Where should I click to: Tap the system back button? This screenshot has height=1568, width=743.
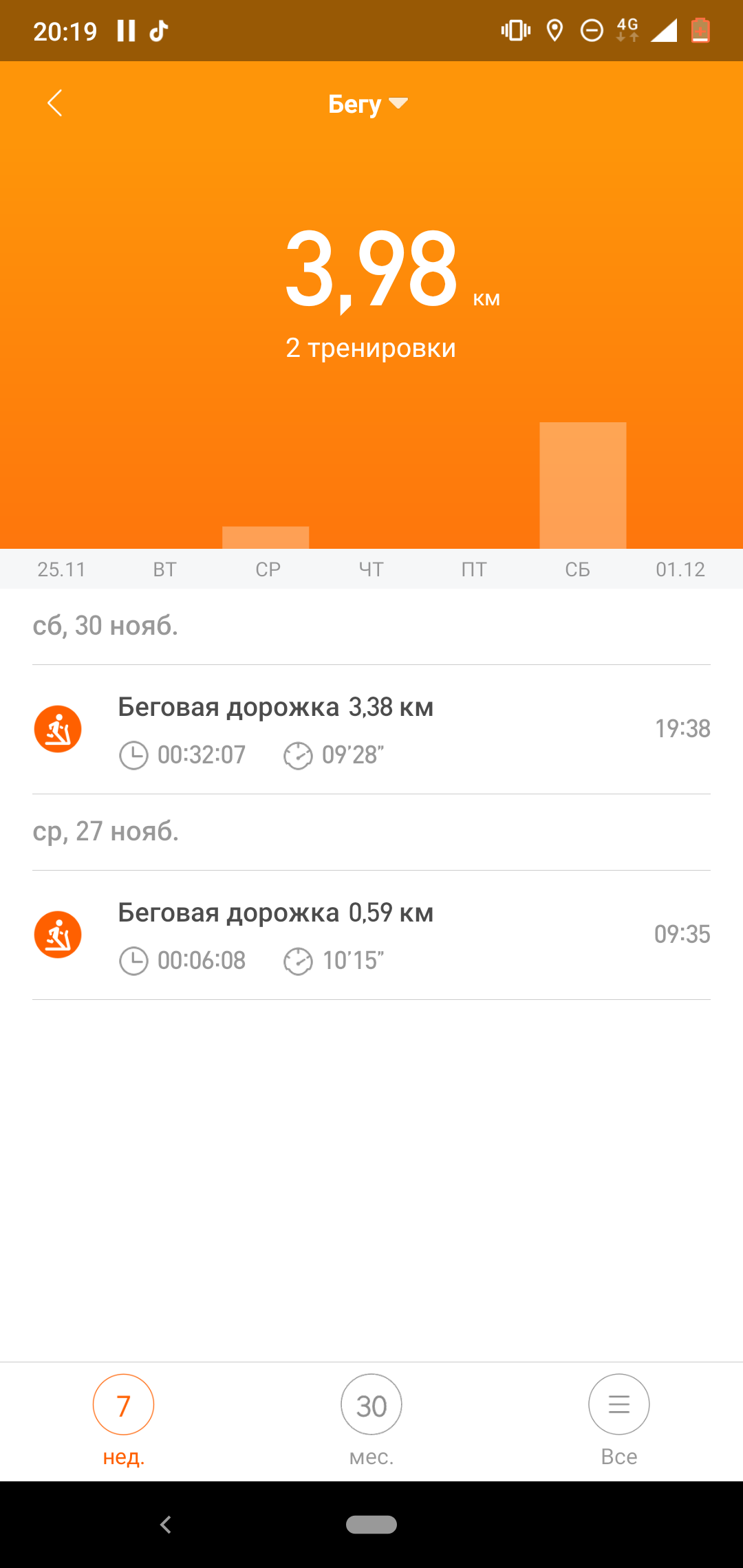(x=166, y=1525)
